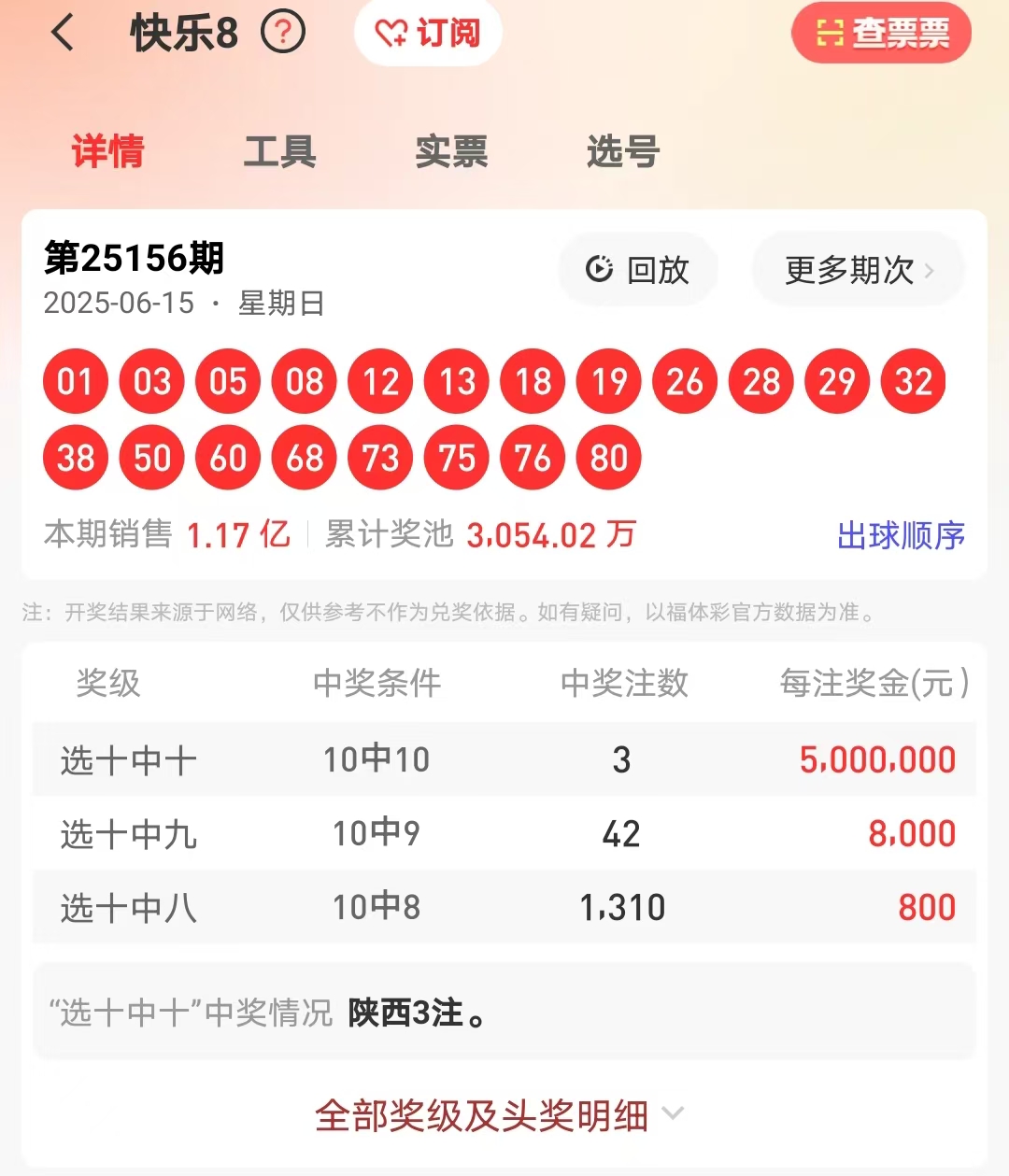Open the 快乐8 help question-mark icon
1009x1176 pixels.
[283, 34]
